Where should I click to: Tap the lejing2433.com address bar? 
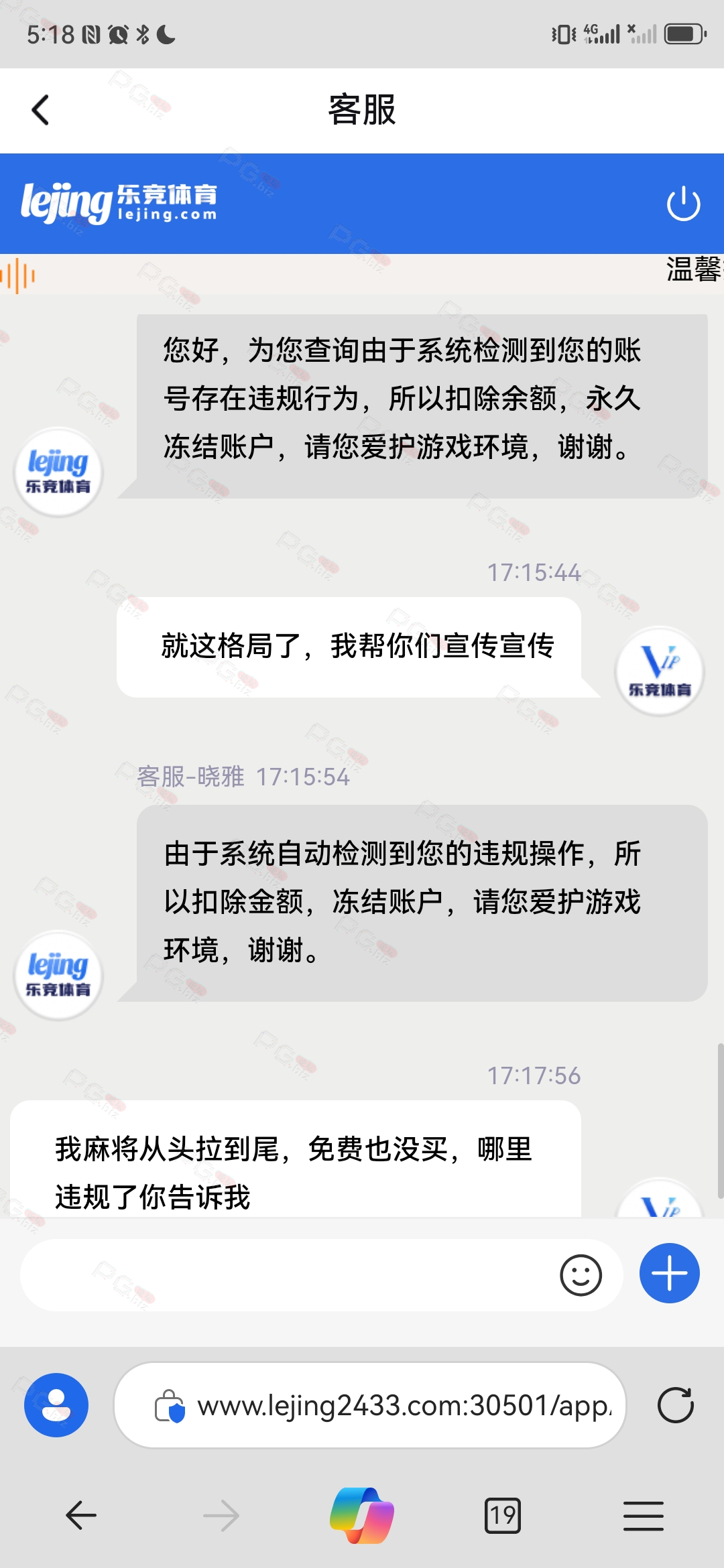pos(370,1405)
